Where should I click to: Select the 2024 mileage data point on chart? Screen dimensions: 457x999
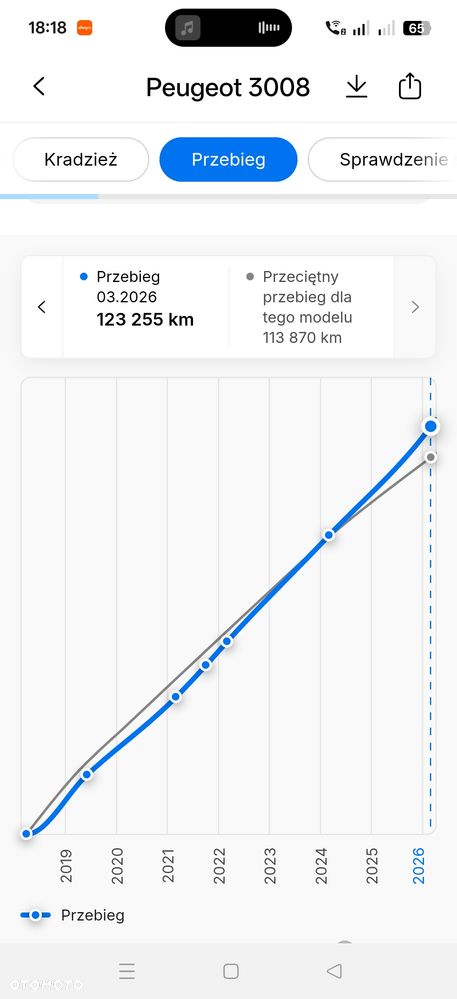tap(329, 535)
